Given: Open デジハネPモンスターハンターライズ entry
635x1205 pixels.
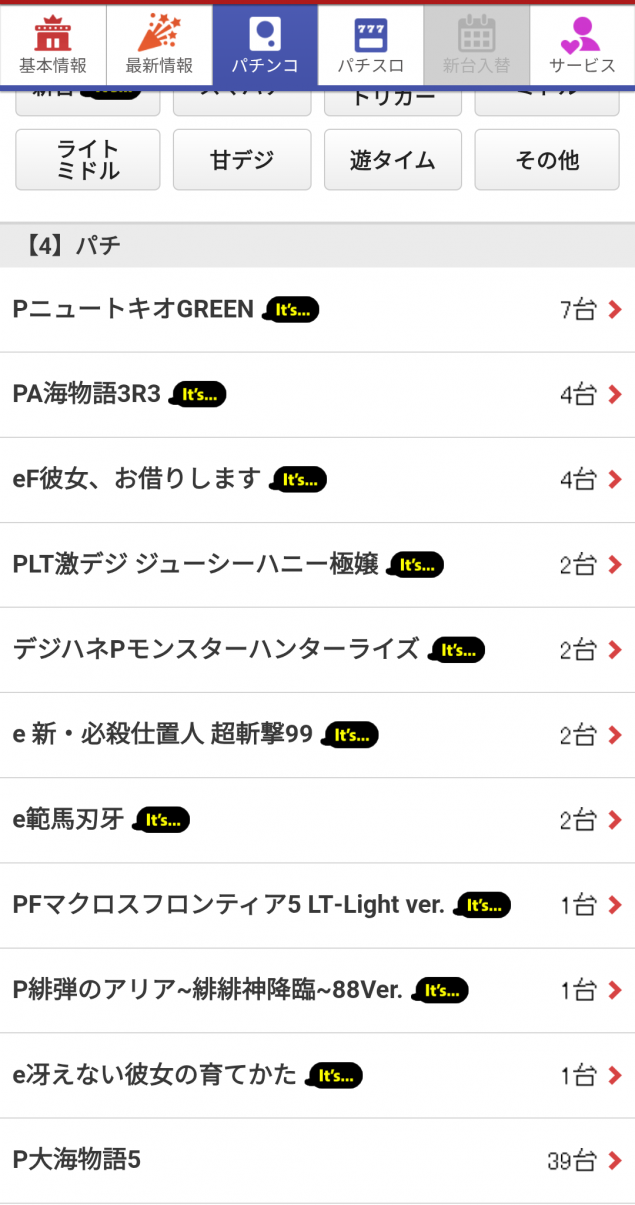Looking at the screenshot, I should [x=317, y=650].
